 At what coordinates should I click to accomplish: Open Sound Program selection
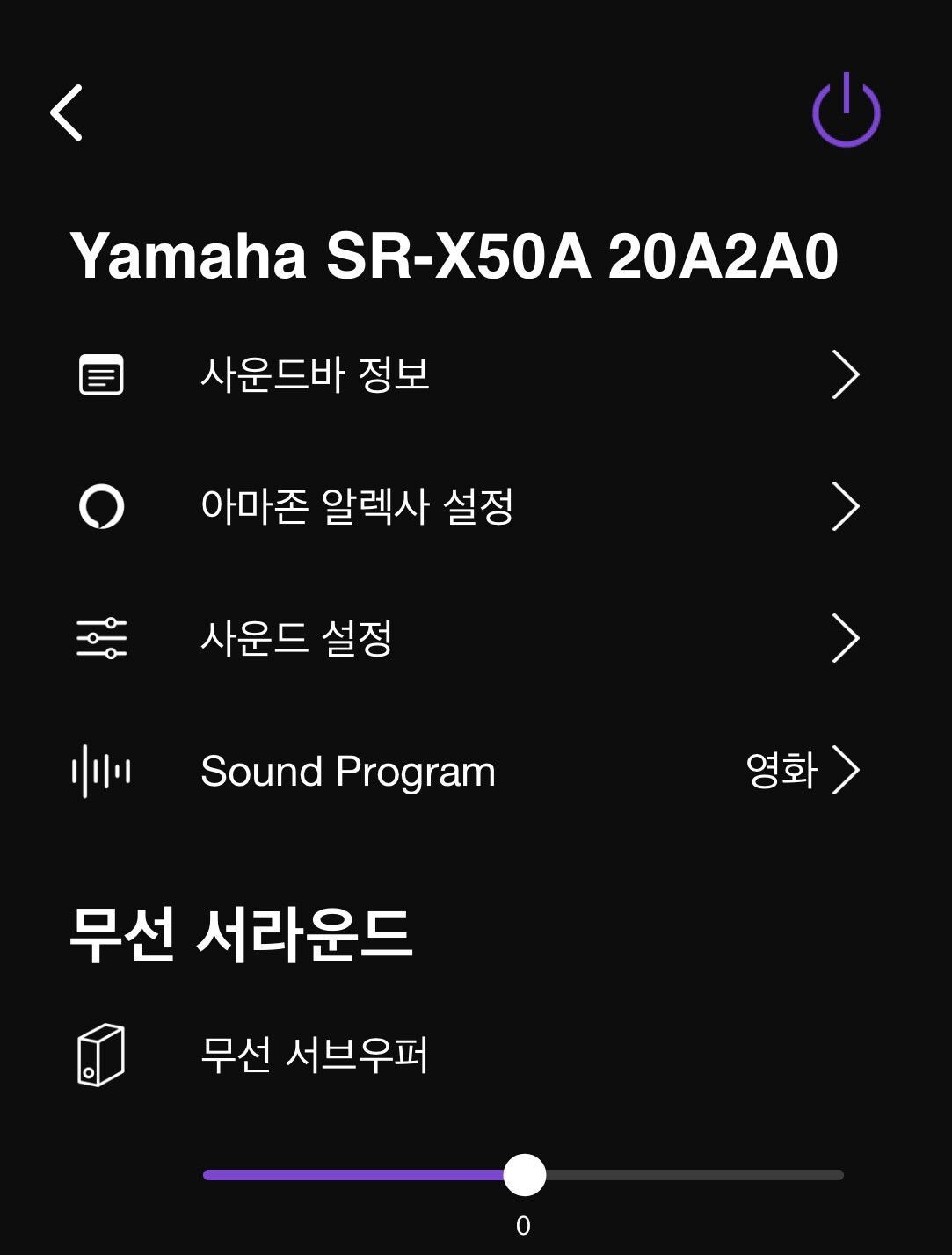point(466,772)
